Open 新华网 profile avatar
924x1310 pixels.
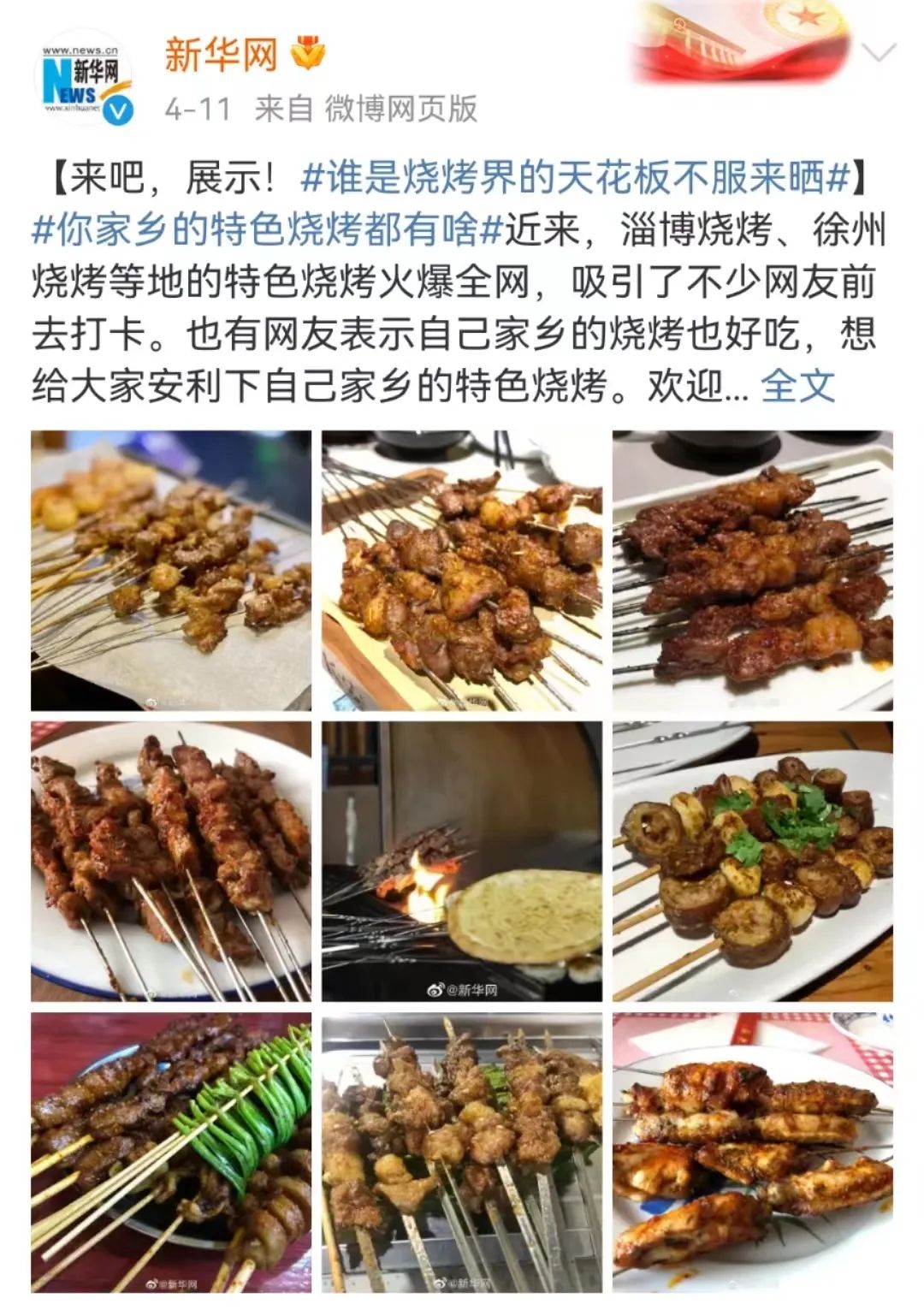click(x=81, y=80)
